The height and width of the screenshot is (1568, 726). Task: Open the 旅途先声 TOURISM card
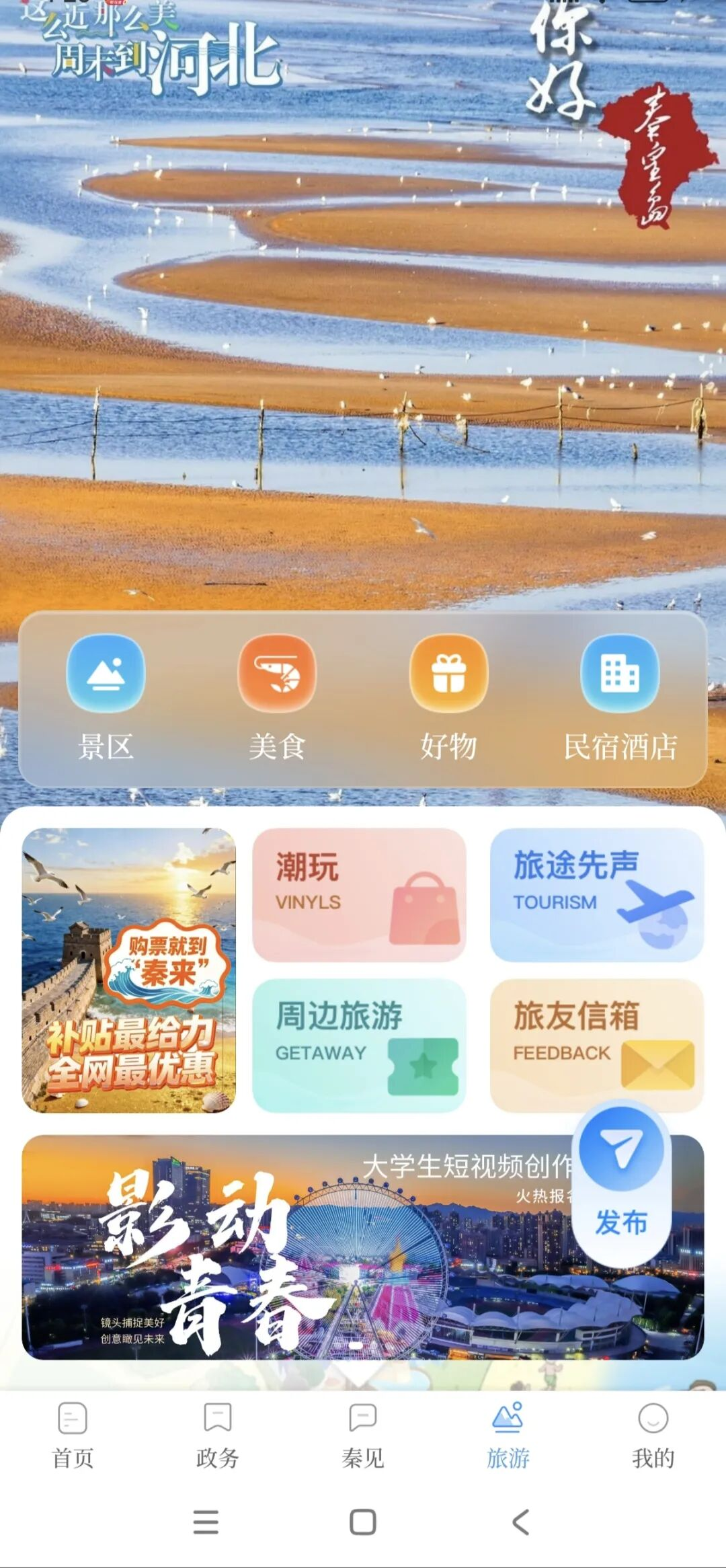pos(597,894)
